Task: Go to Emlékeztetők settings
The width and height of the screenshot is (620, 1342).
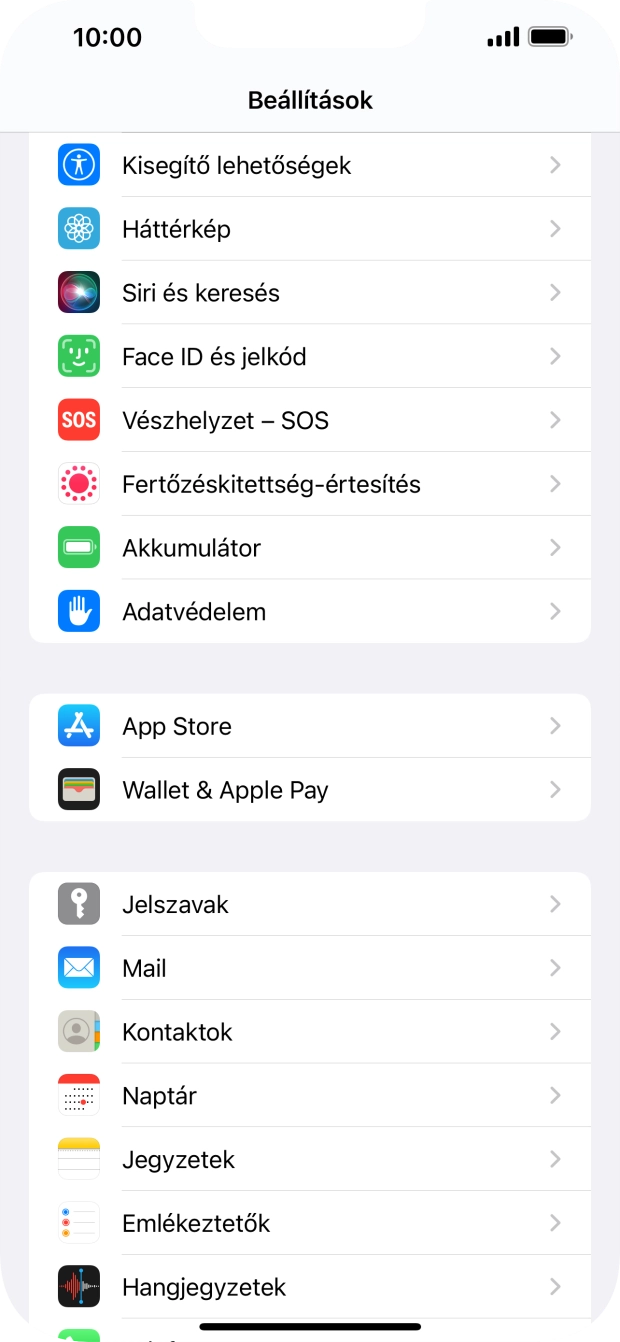Action: [x=310, y=1223]
